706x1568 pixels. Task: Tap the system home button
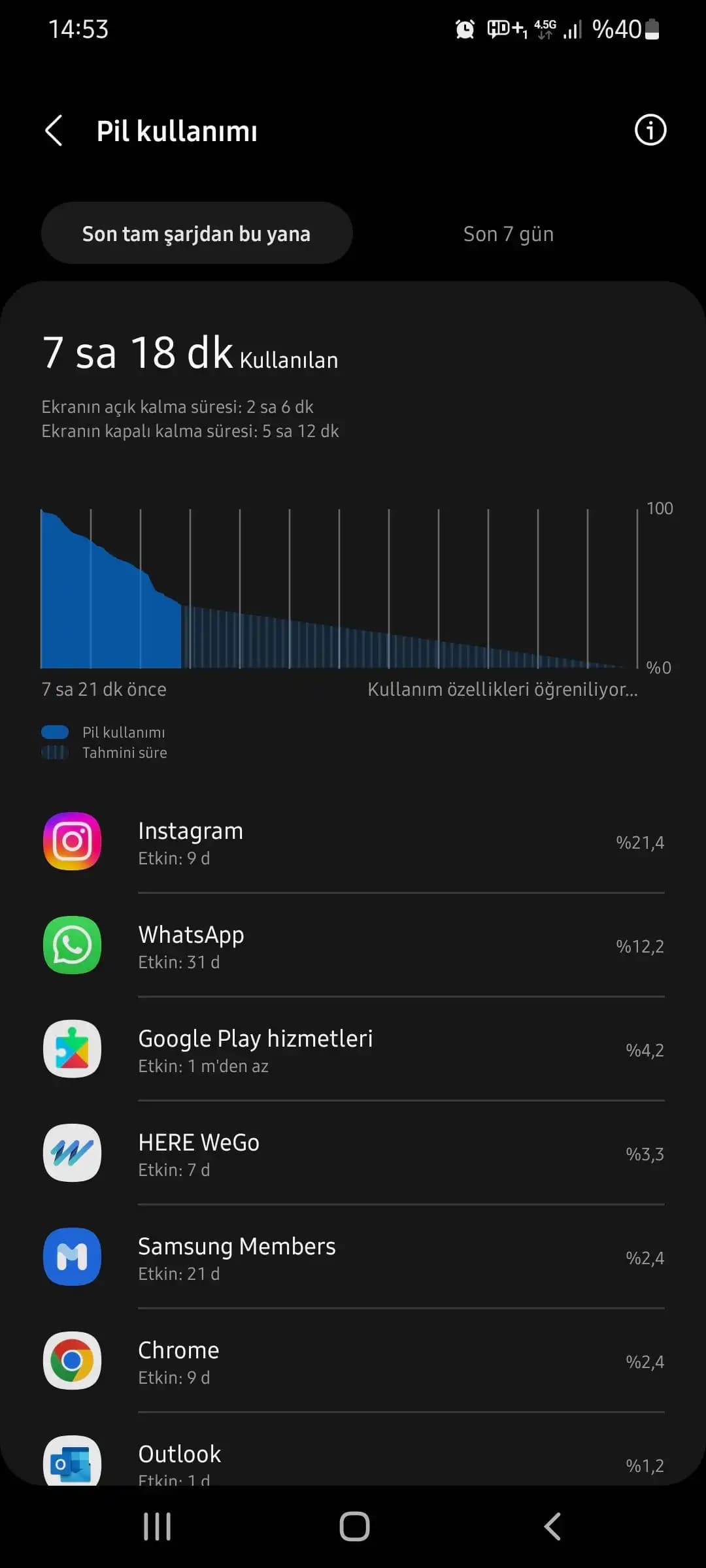click(354, 1527)
